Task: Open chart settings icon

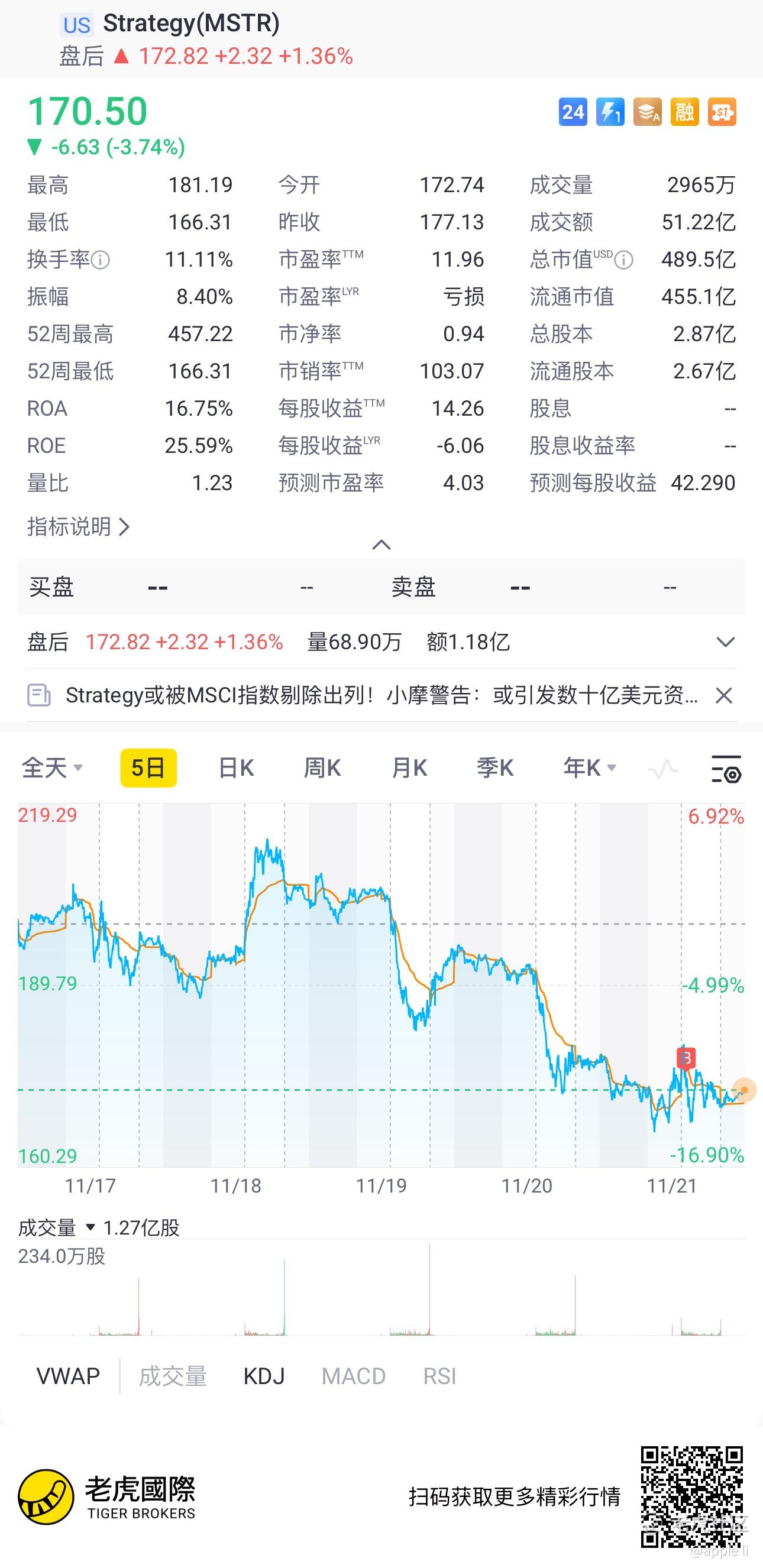Action: coord(726,768)
